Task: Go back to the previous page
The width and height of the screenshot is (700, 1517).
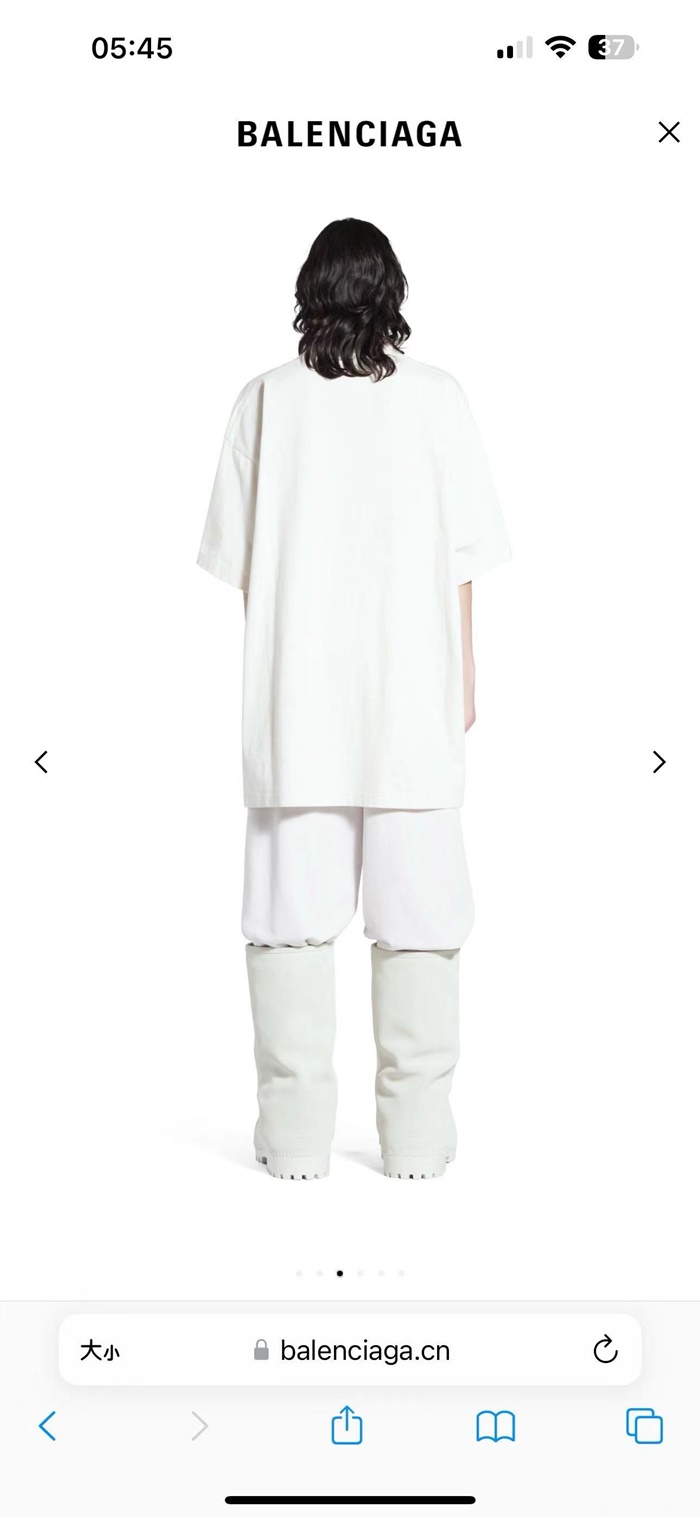Action: pyautogui.click(x=47, y=1426)
